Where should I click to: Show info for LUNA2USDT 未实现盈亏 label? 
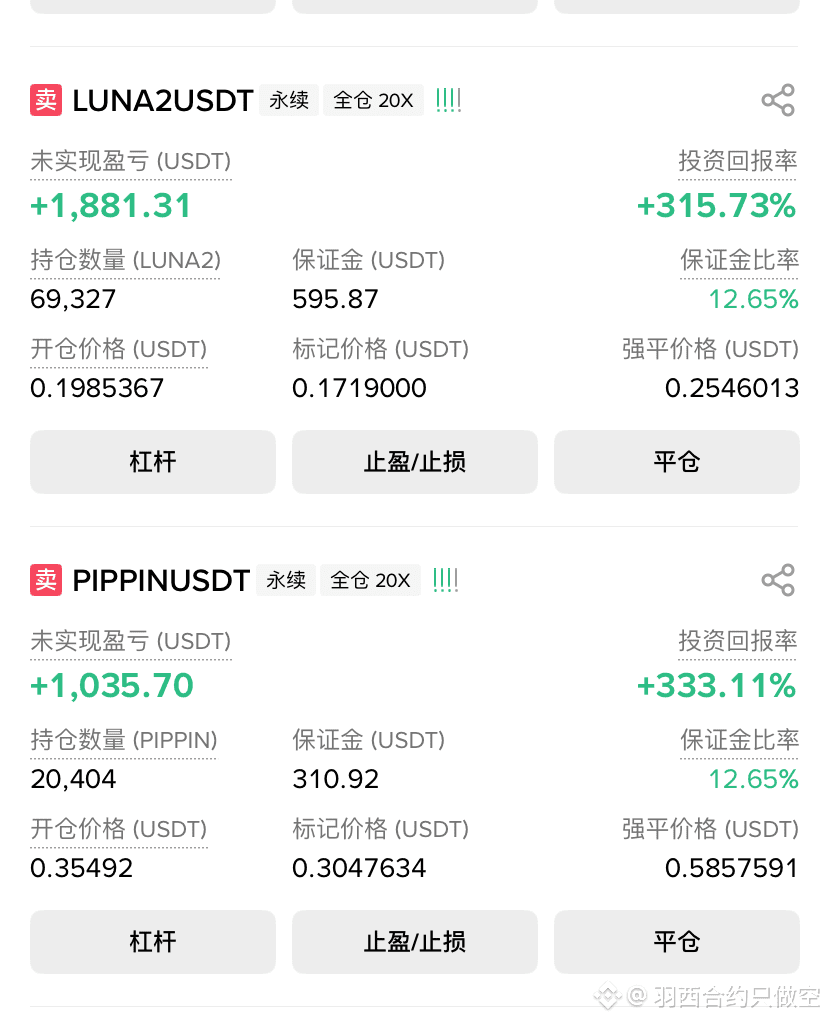pos(130,161)
